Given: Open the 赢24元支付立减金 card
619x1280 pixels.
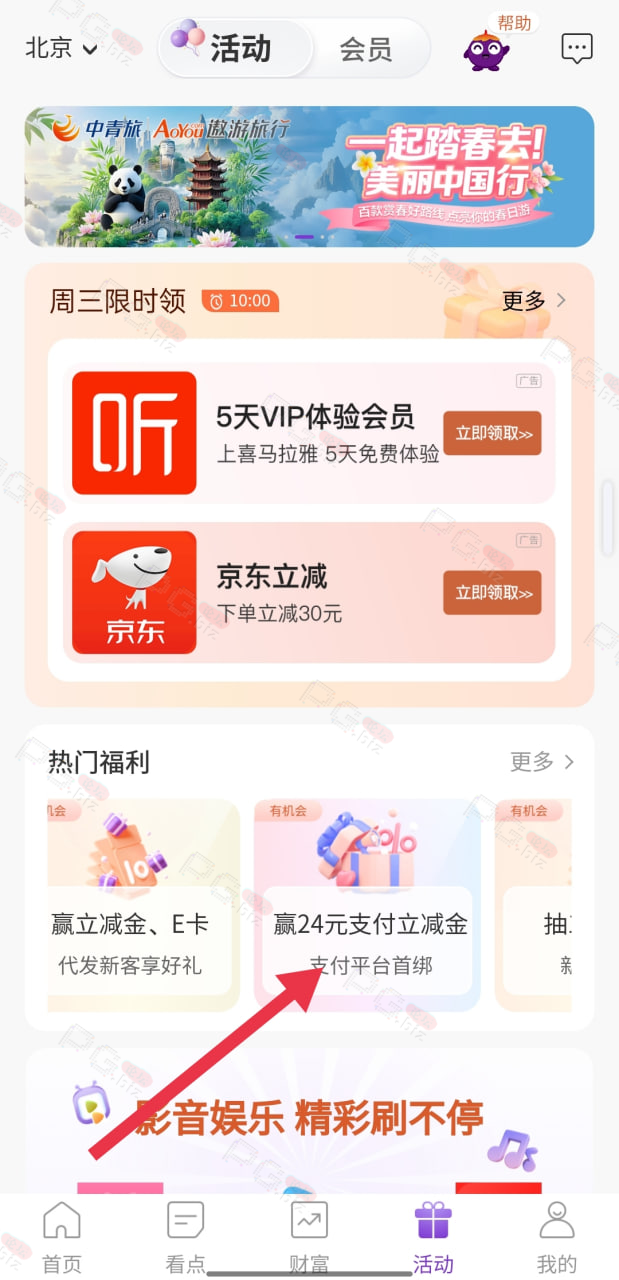Looking at the screenshot, I should point(367,905).
